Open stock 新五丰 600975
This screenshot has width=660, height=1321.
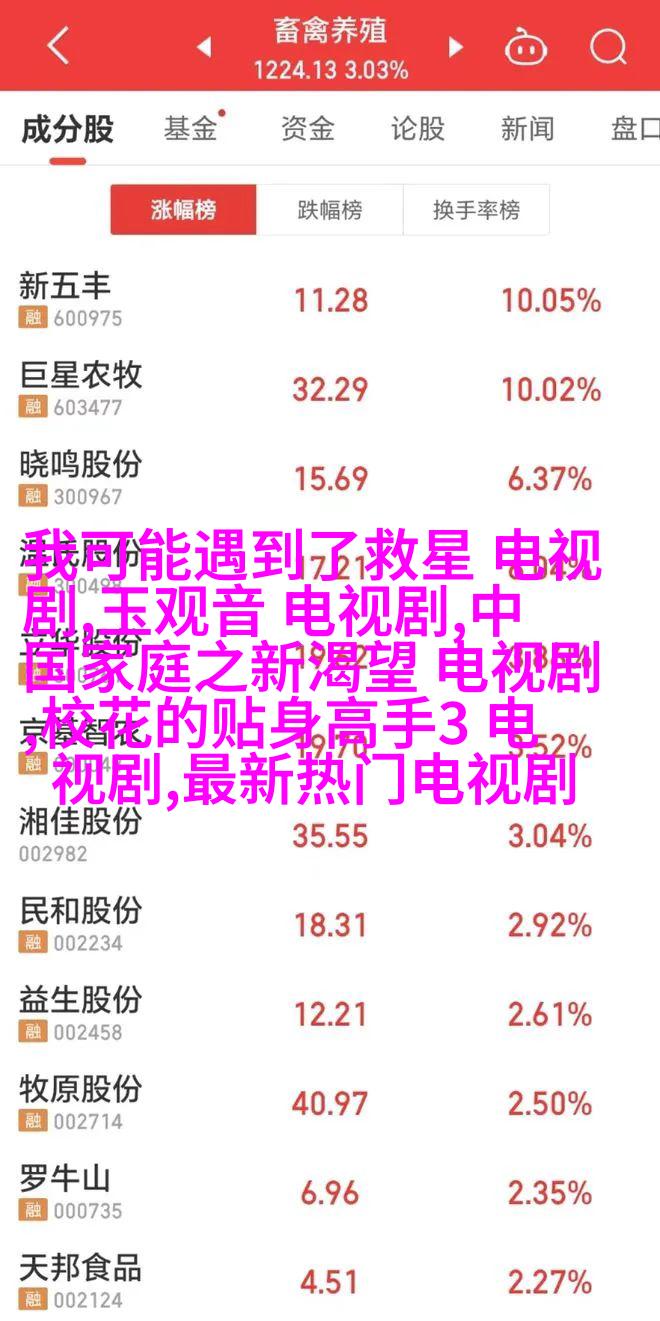330,300
